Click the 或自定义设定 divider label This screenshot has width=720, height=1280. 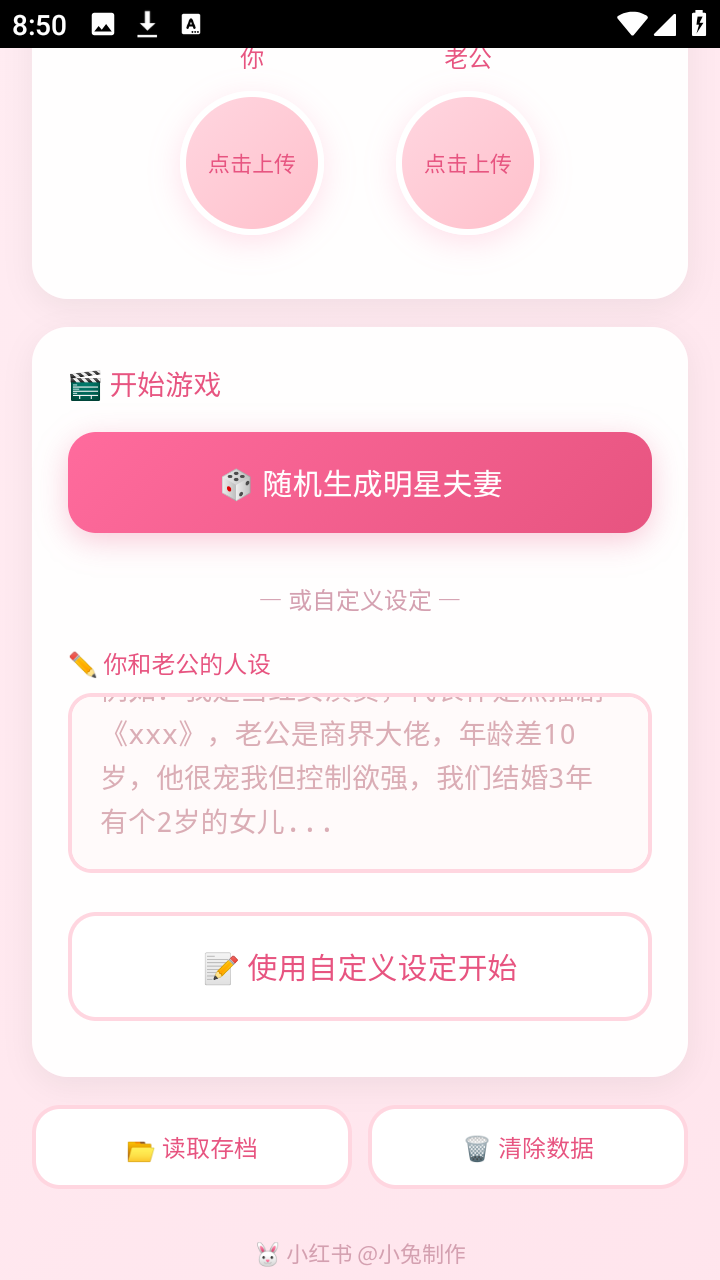(360, 600)
